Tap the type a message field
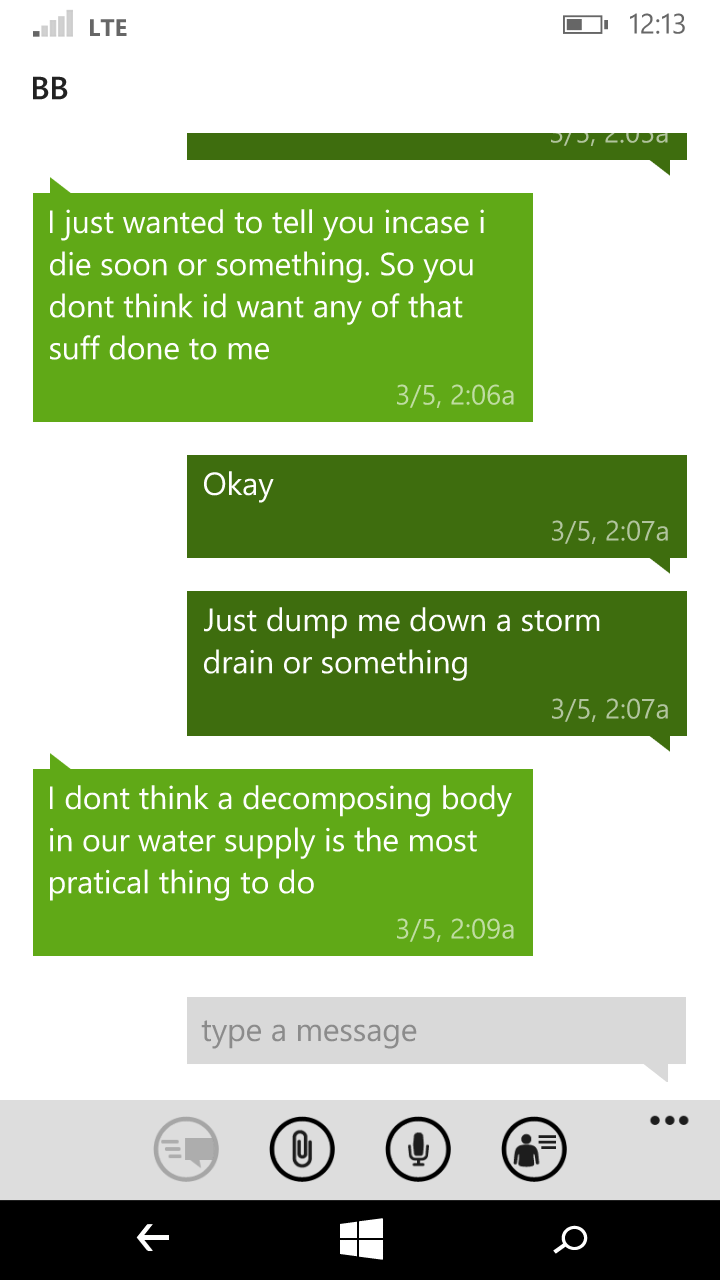720x1280 pixels. click(x=436, y=1031)
